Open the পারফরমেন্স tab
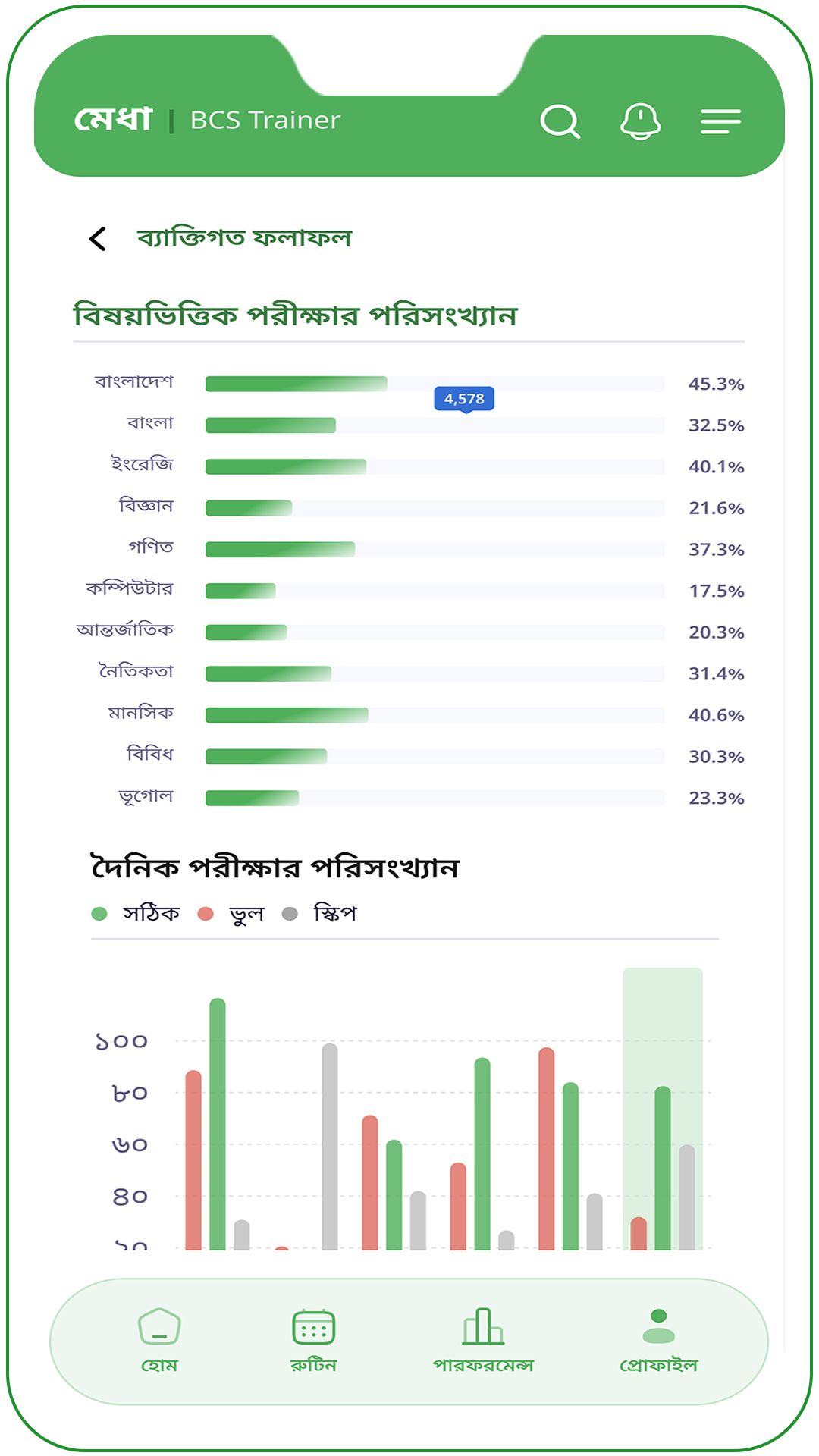 483,1341
